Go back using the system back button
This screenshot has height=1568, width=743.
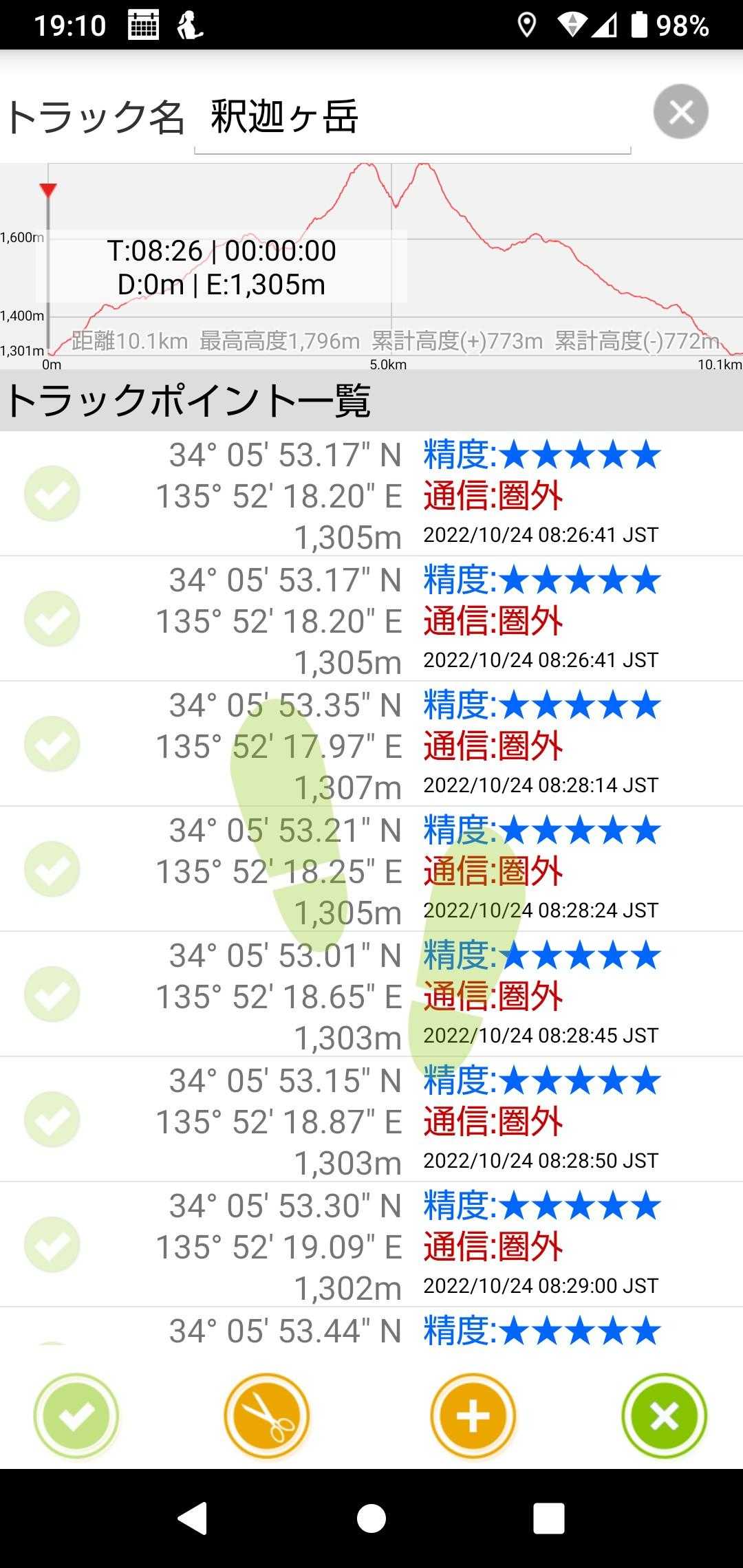pos(193,1518)
